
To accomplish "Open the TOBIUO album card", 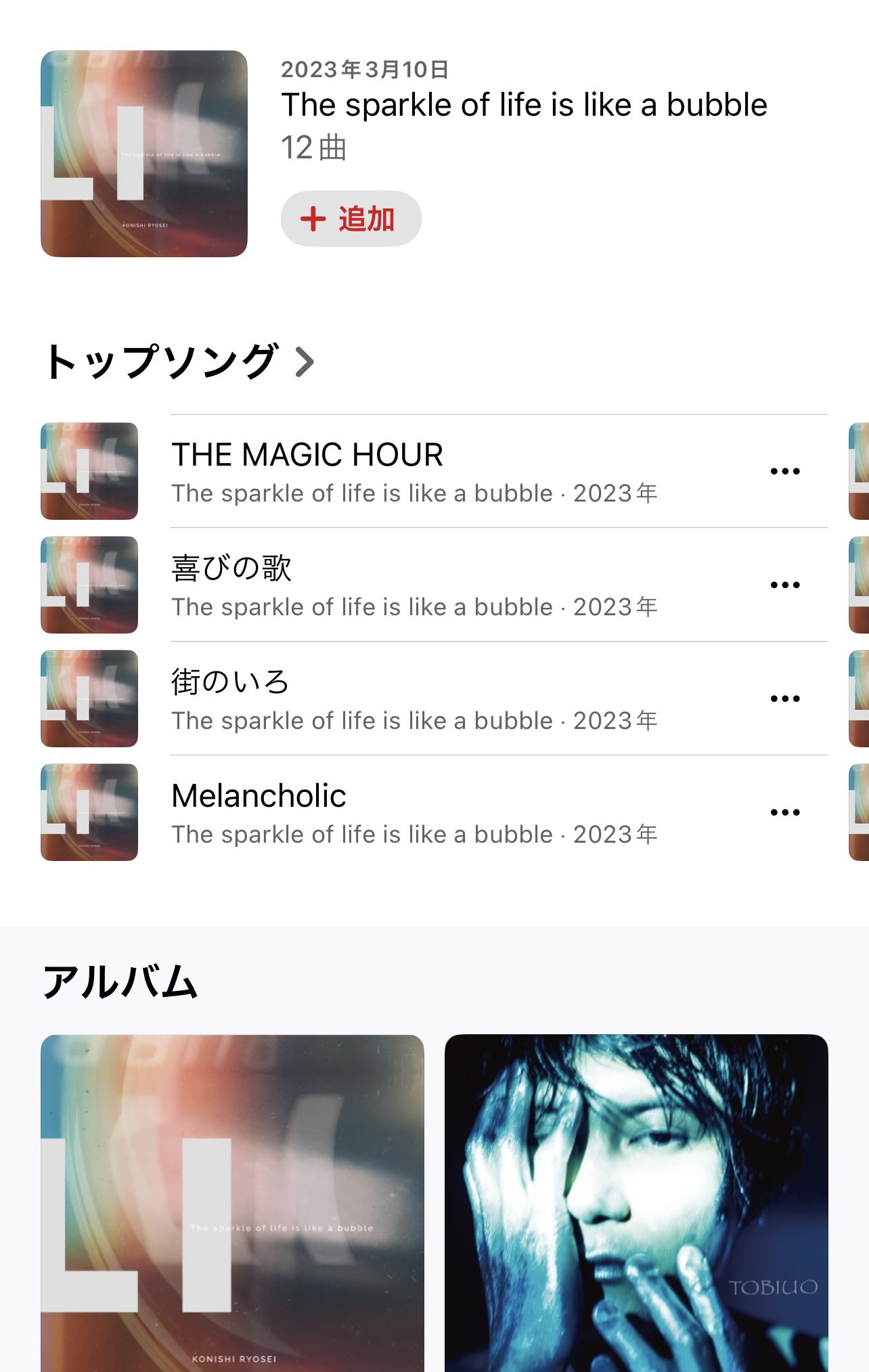I will pyautogui.click(x=636, y=1203).
